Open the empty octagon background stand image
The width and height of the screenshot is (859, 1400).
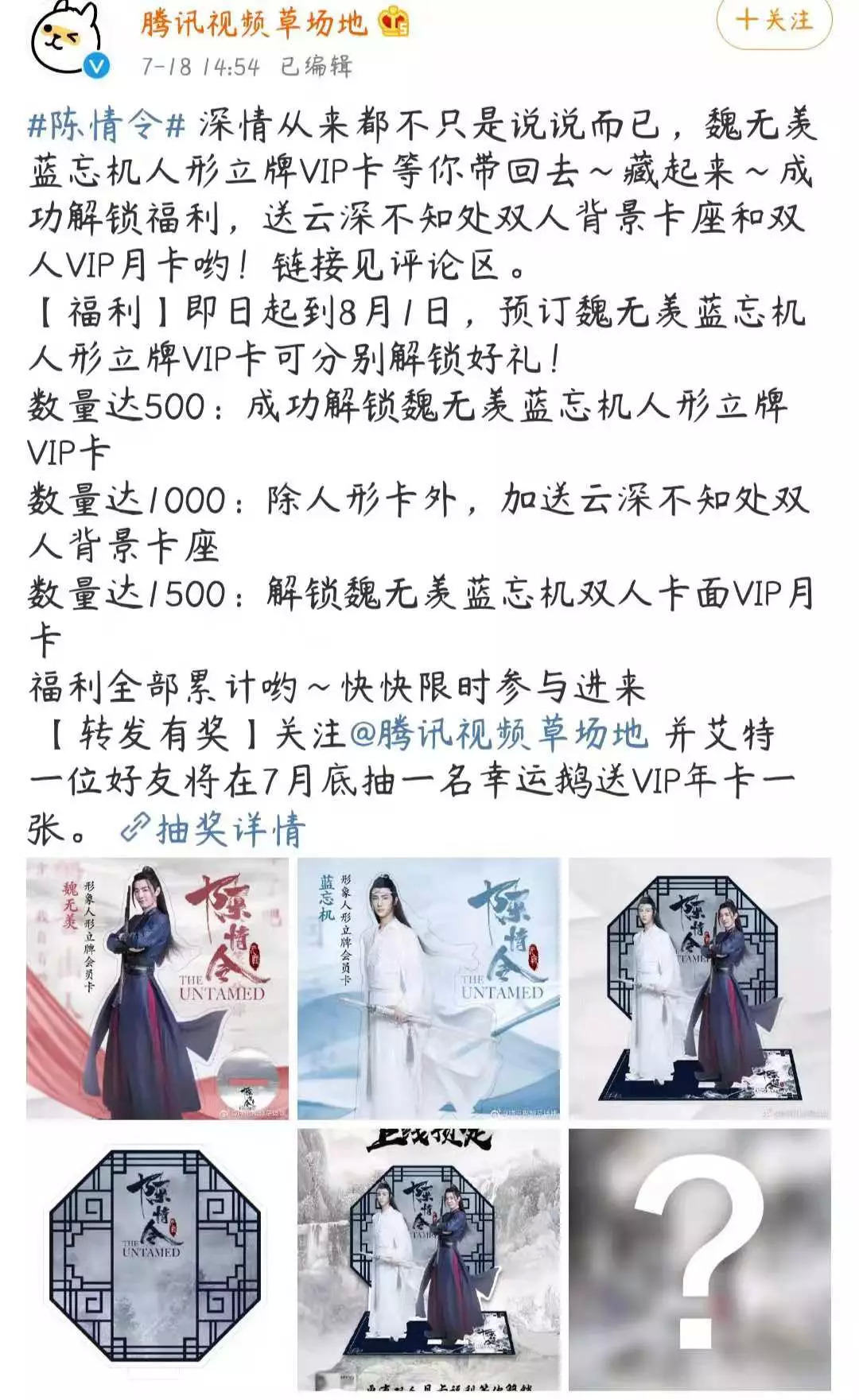pos(157,1258)
